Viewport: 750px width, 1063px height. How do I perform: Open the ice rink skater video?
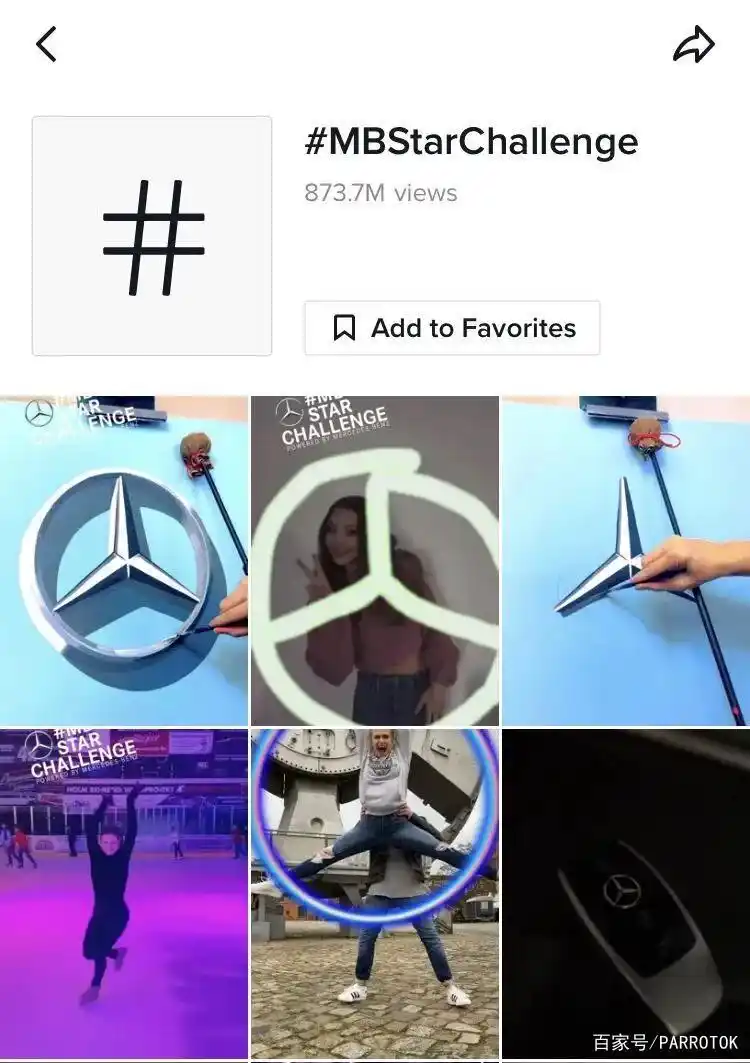124,893
